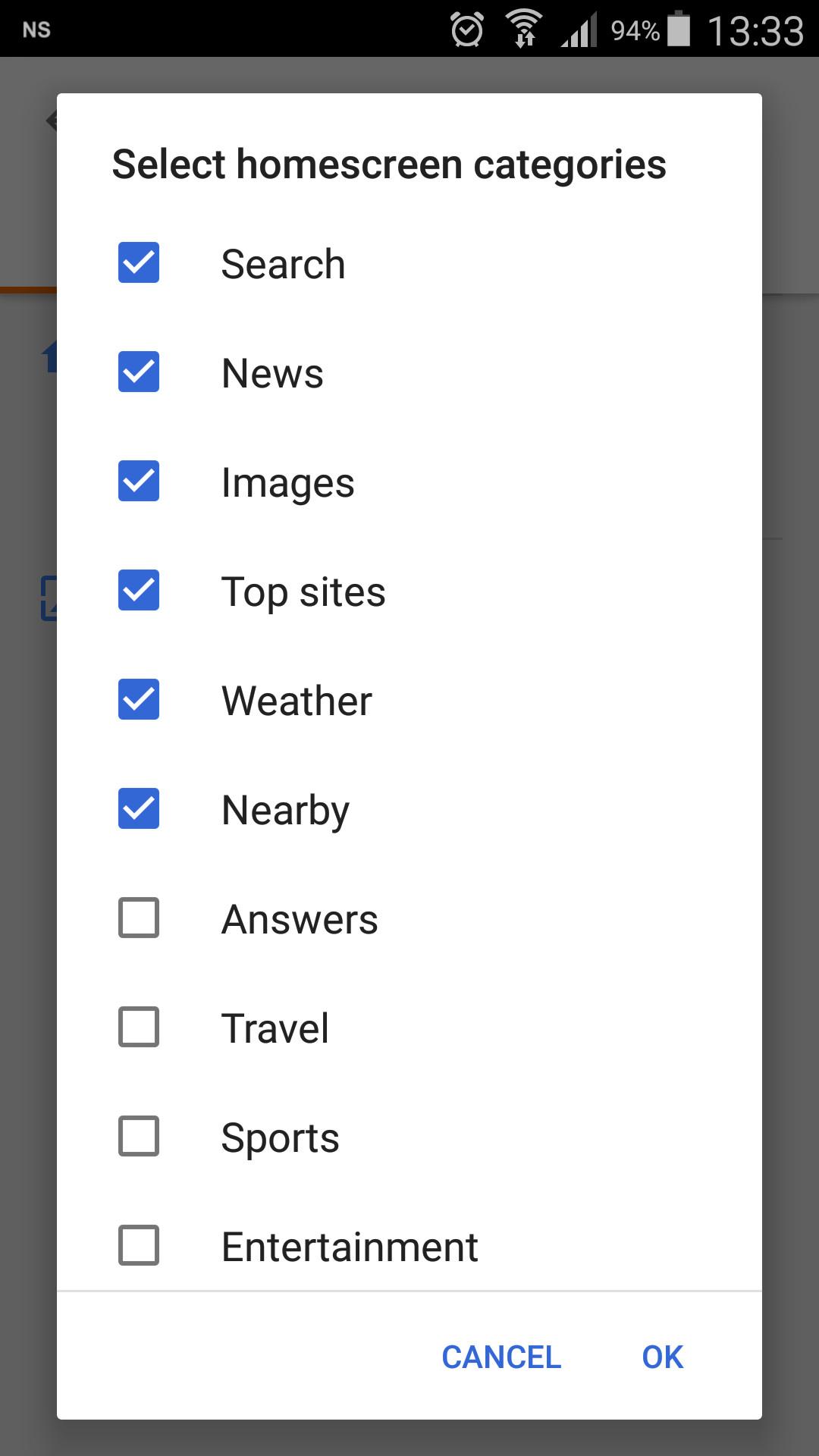Screen dimensions: 819x1456
Task: Enable the Answers category
Action: [x=139, y=918]
